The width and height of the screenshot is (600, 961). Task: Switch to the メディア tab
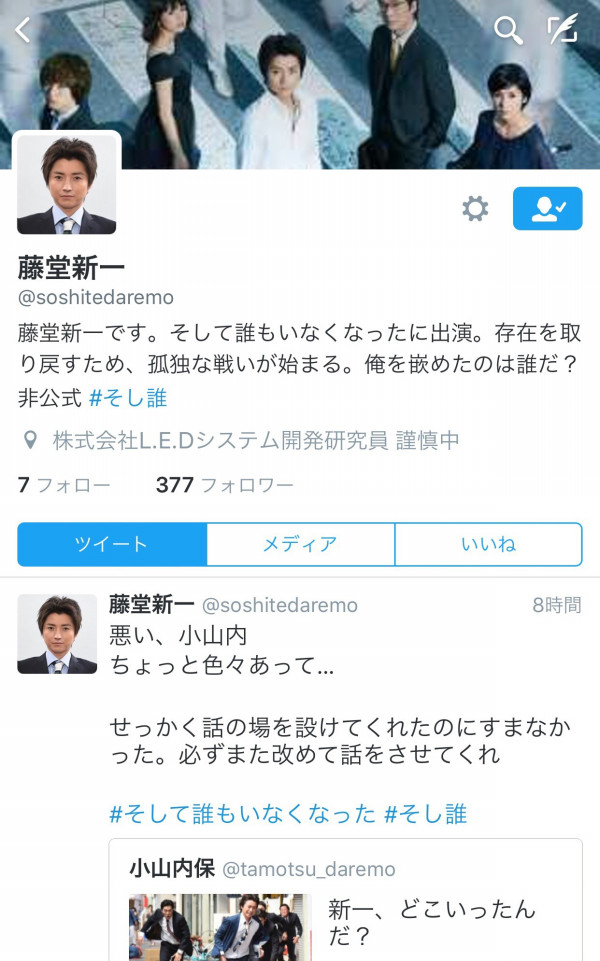[300, 544]
